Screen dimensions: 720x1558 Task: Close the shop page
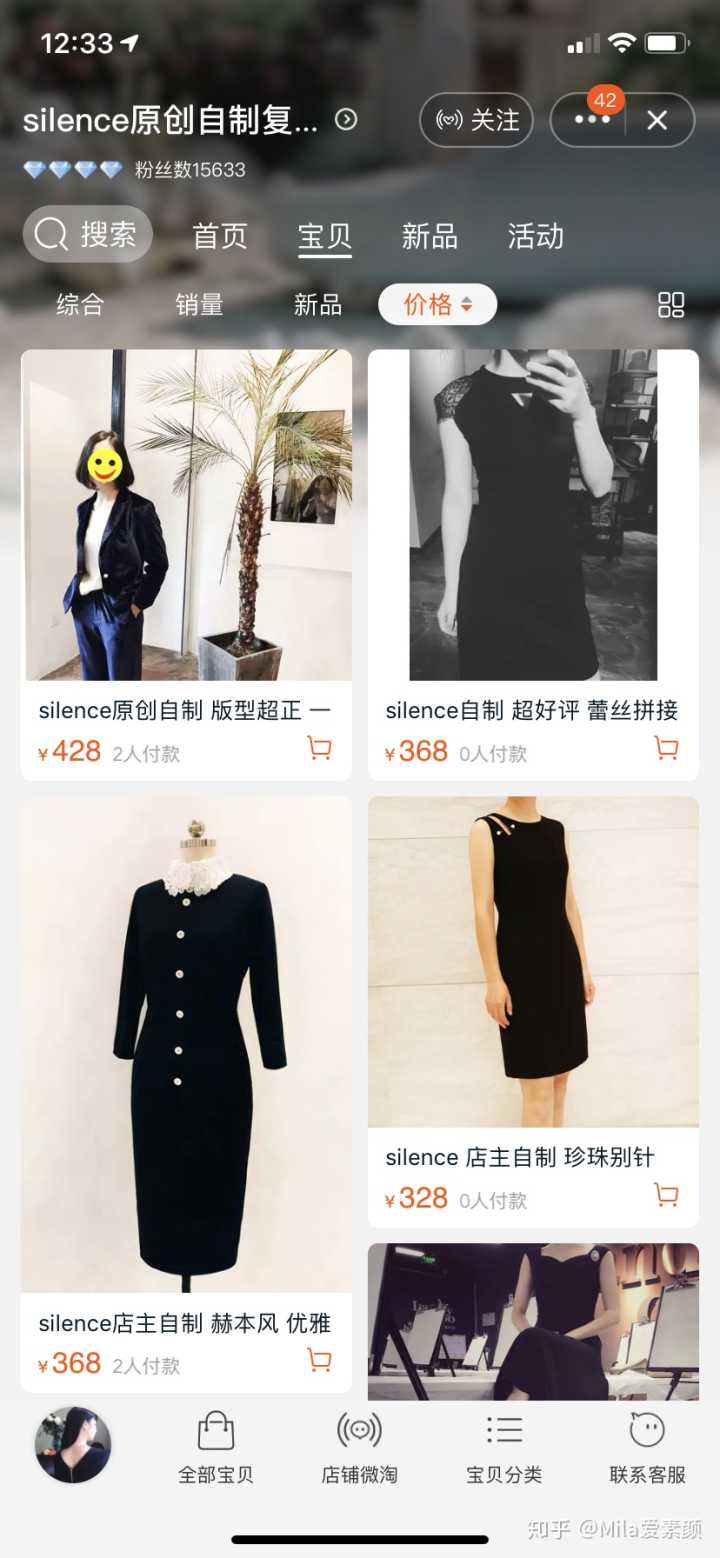point(657,121)
